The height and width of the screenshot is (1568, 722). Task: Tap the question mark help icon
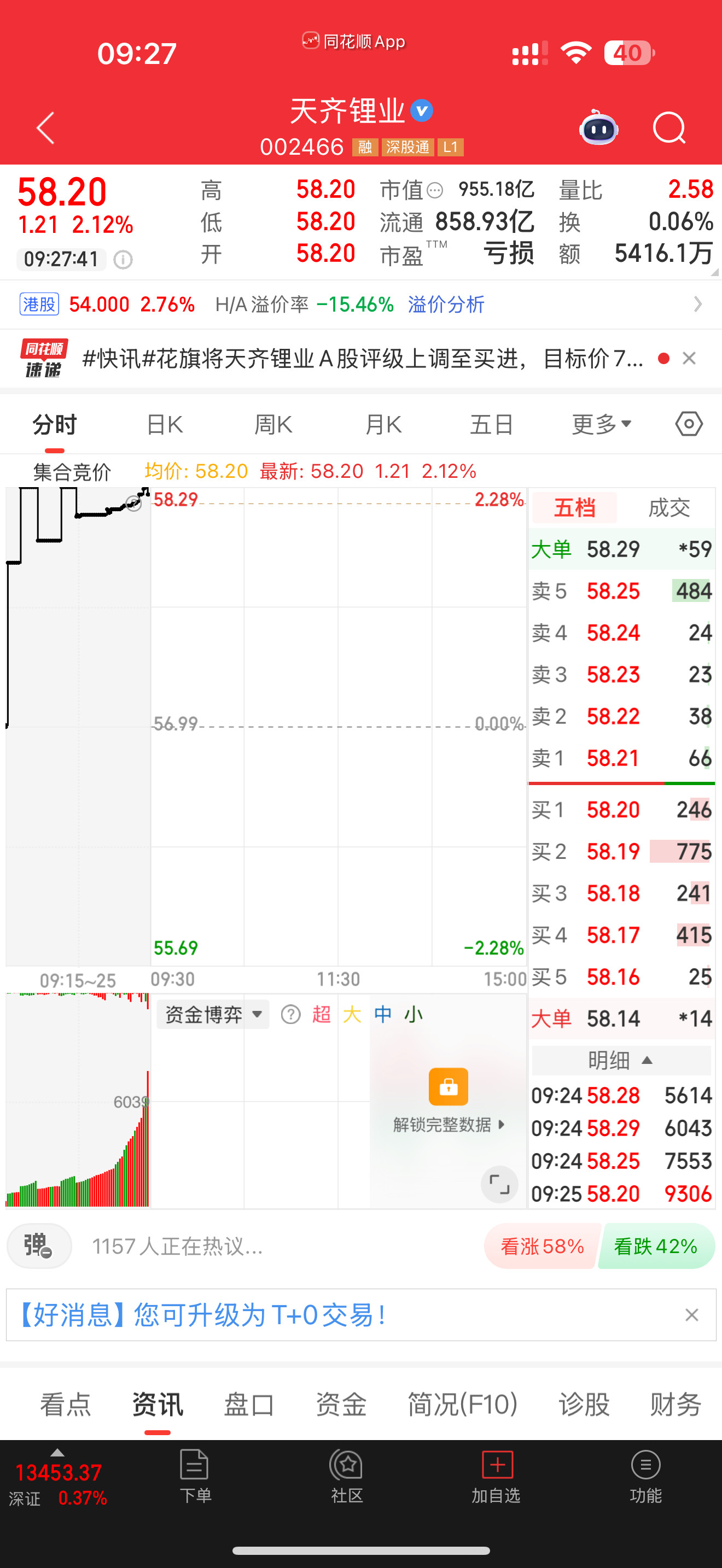tap(291, 1014)
